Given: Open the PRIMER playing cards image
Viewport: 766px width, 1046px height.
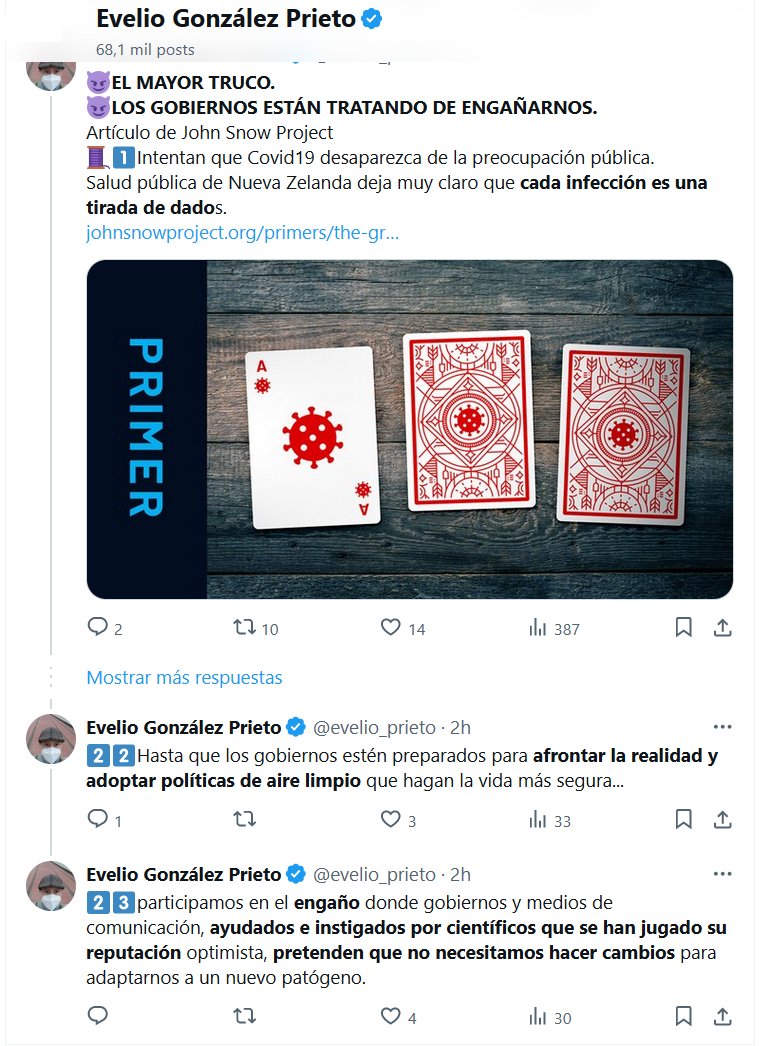Looking at the screenshot, I should 410,429.
